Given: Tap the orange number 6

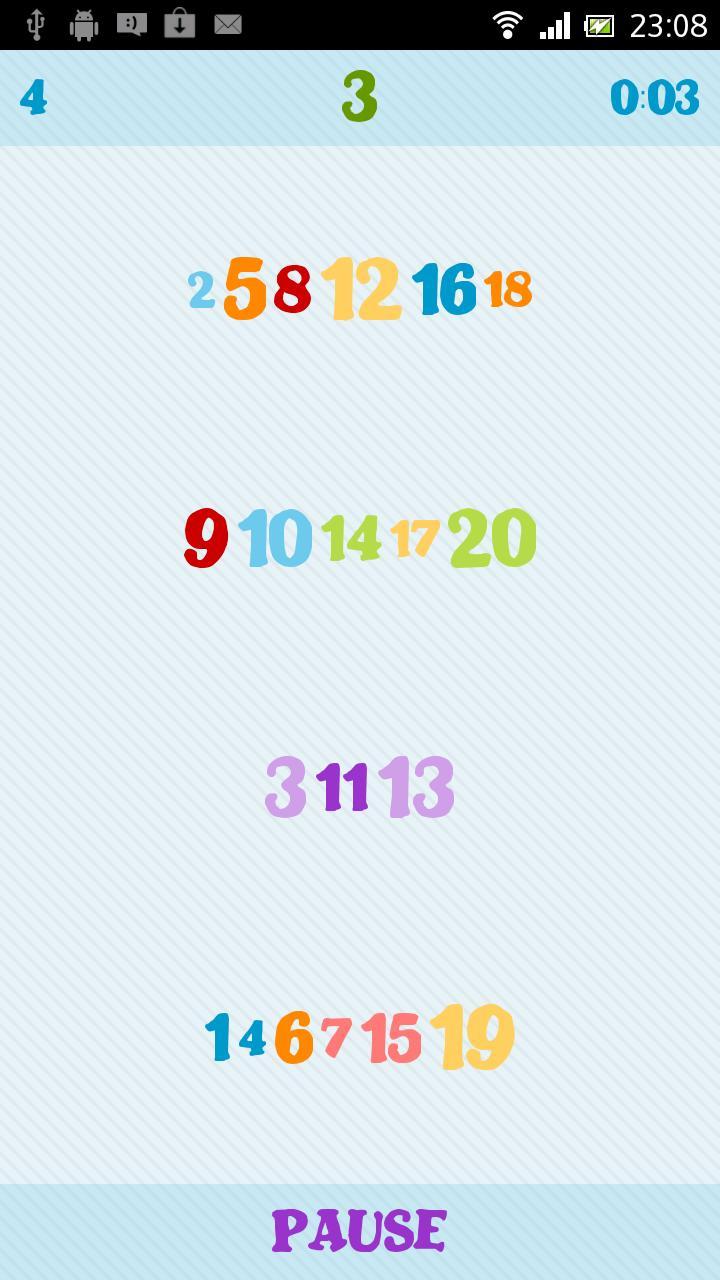Looking at the screenshot, I should tap(294, 1038).
